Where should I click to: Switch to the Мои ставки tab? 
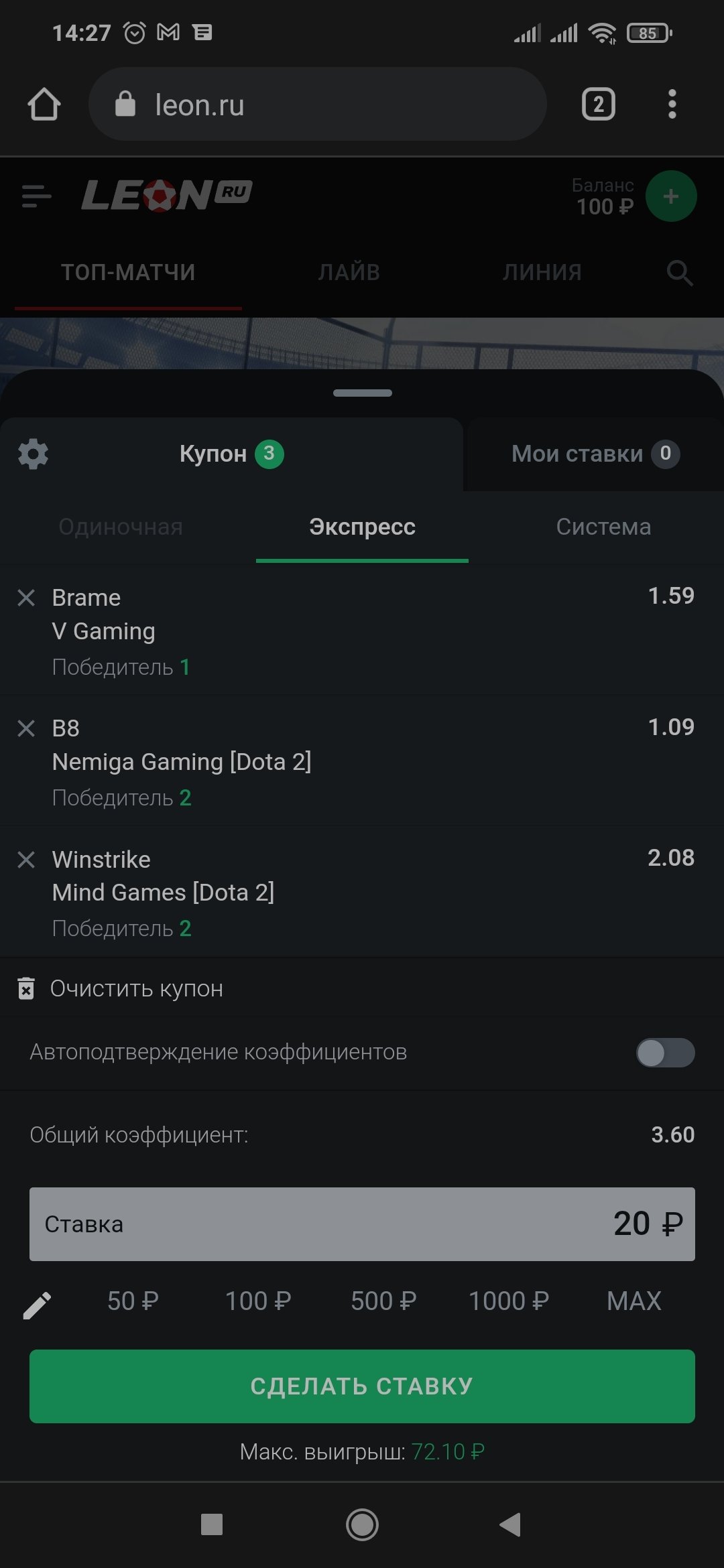tap(595, 454)
